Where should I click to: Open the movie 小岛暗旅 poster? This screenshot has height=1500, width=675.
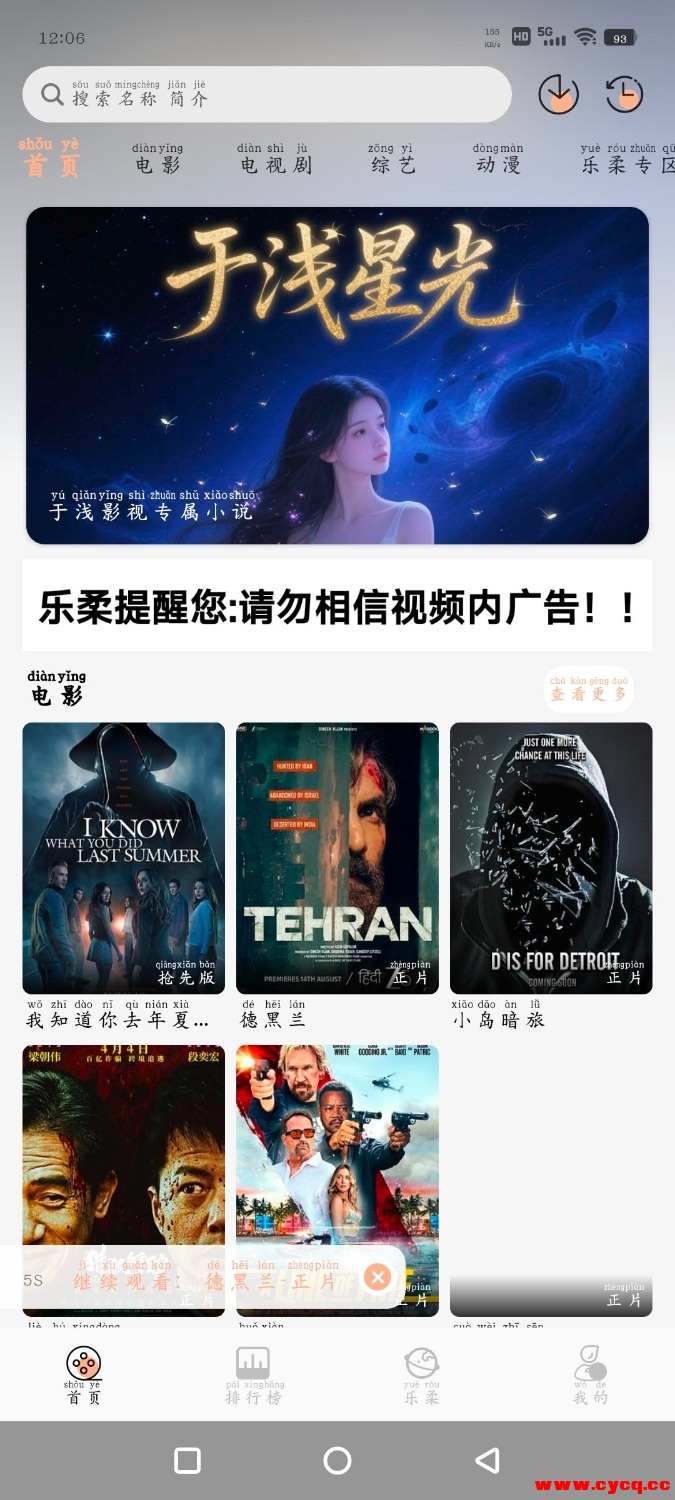click(551, 857)
